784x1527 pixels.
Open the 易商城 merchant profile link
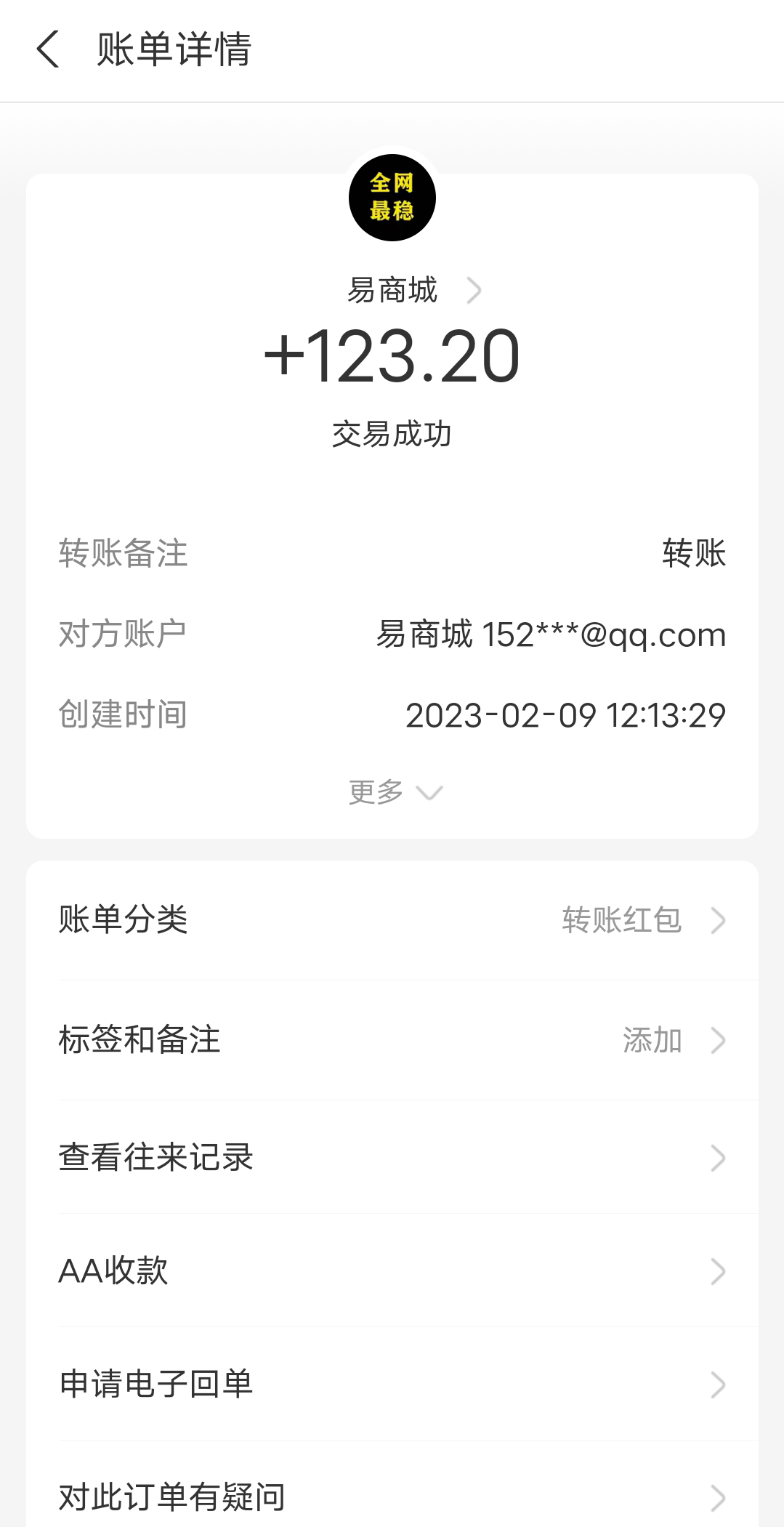pos(413,291)
